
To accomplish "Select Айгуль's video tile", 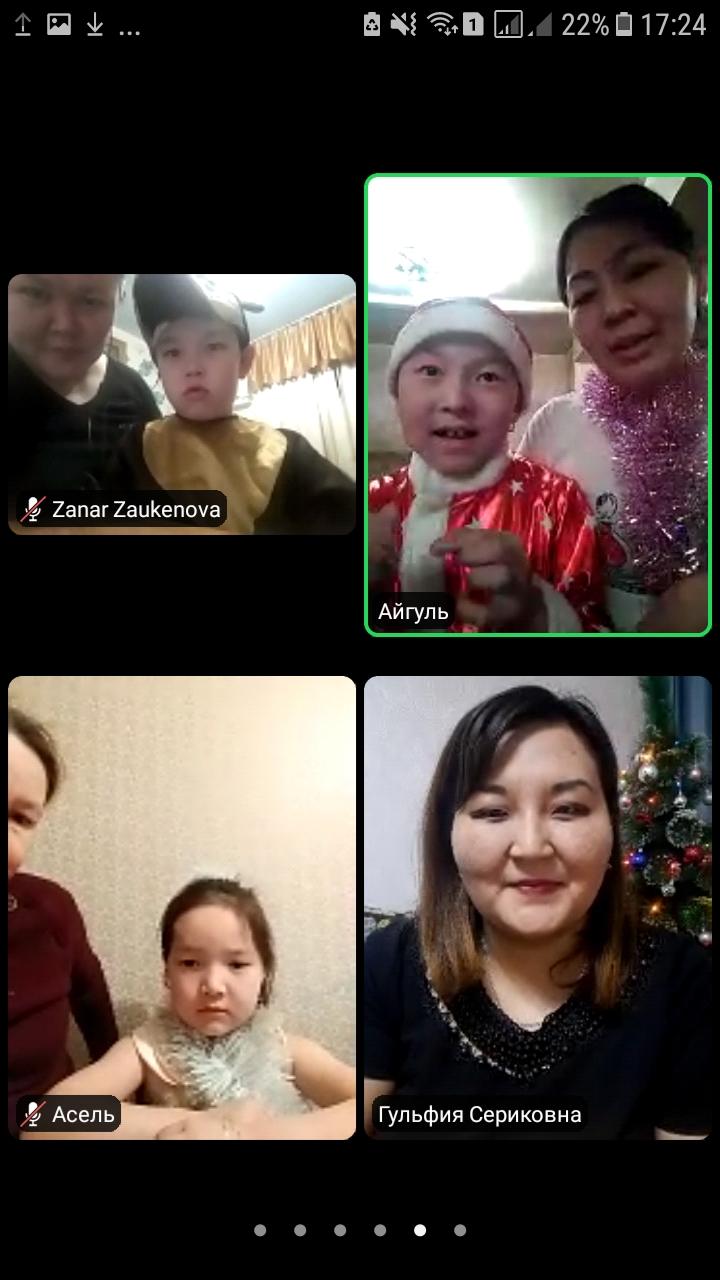I will click(x=538, y=405).
